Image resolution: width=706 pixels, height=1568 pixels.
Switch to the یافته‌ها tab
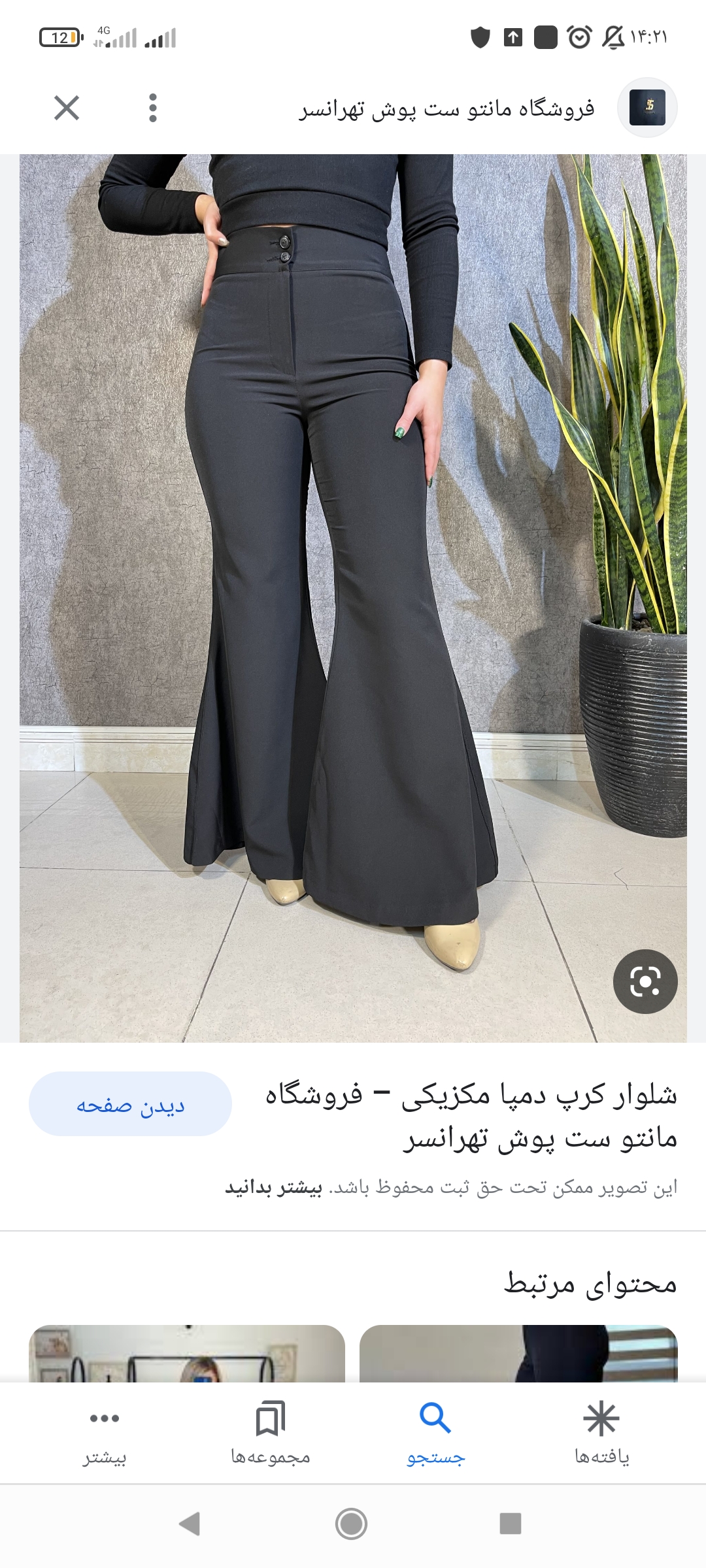601,1431
